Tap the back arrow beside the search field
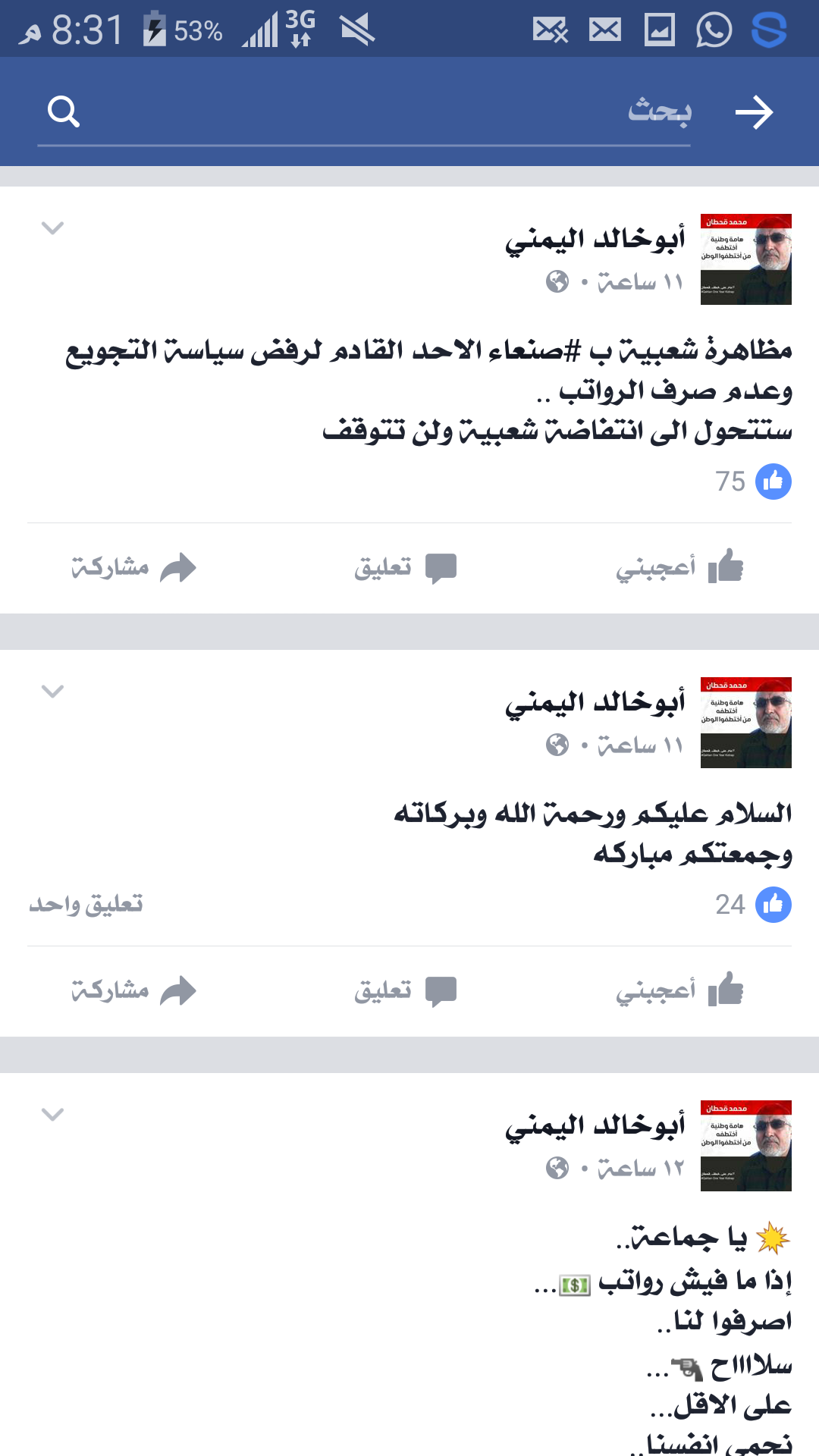819x1456 pixels. point(754,113)
